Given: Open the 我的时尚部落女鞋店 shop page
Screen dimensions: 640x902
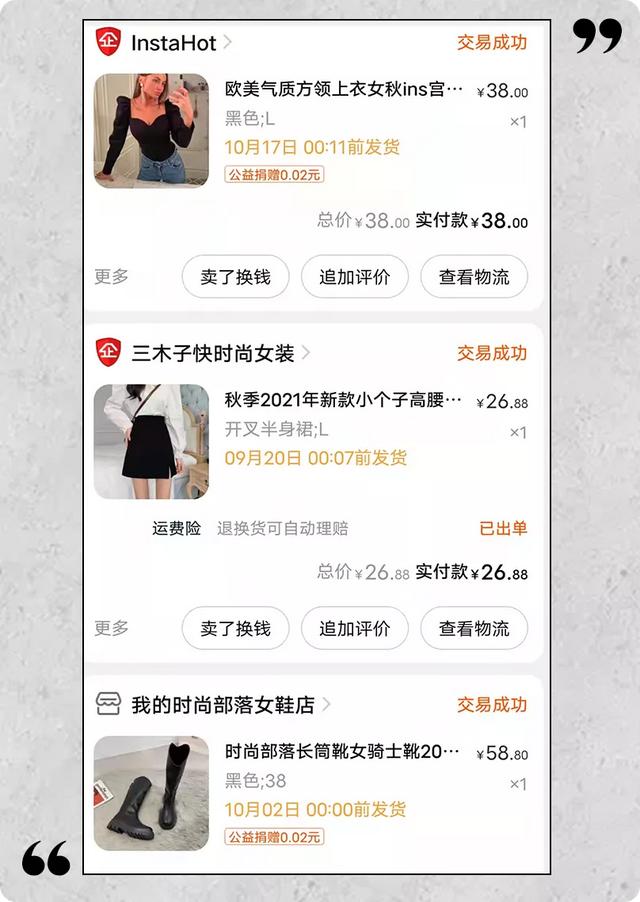Looking at the screenshot, I should click(223, 705).
